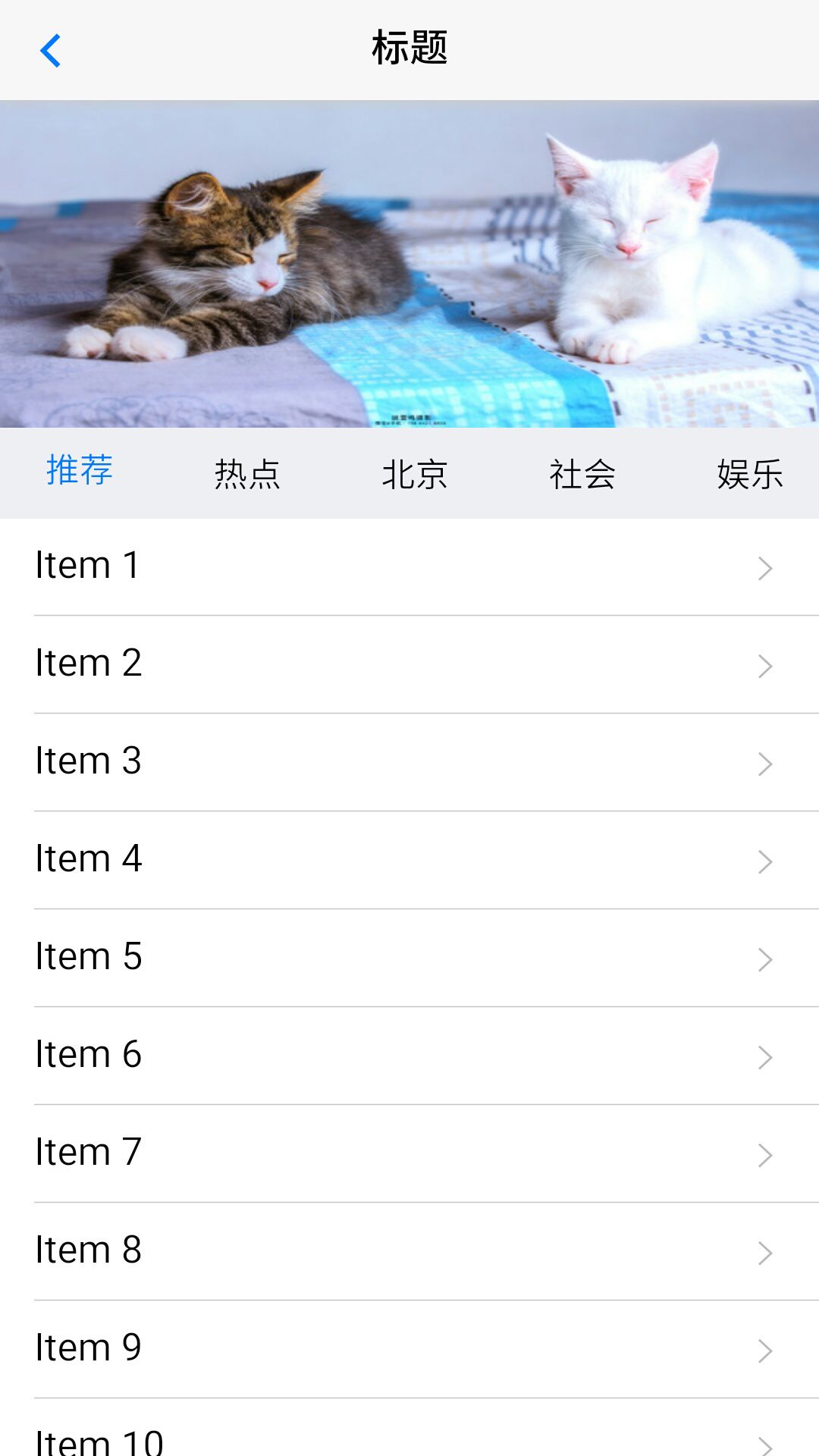Image resolution: width=819 pixels, height=1456 pixels.
Task: Switch to the 北京 tab
Action: (415, 475)
